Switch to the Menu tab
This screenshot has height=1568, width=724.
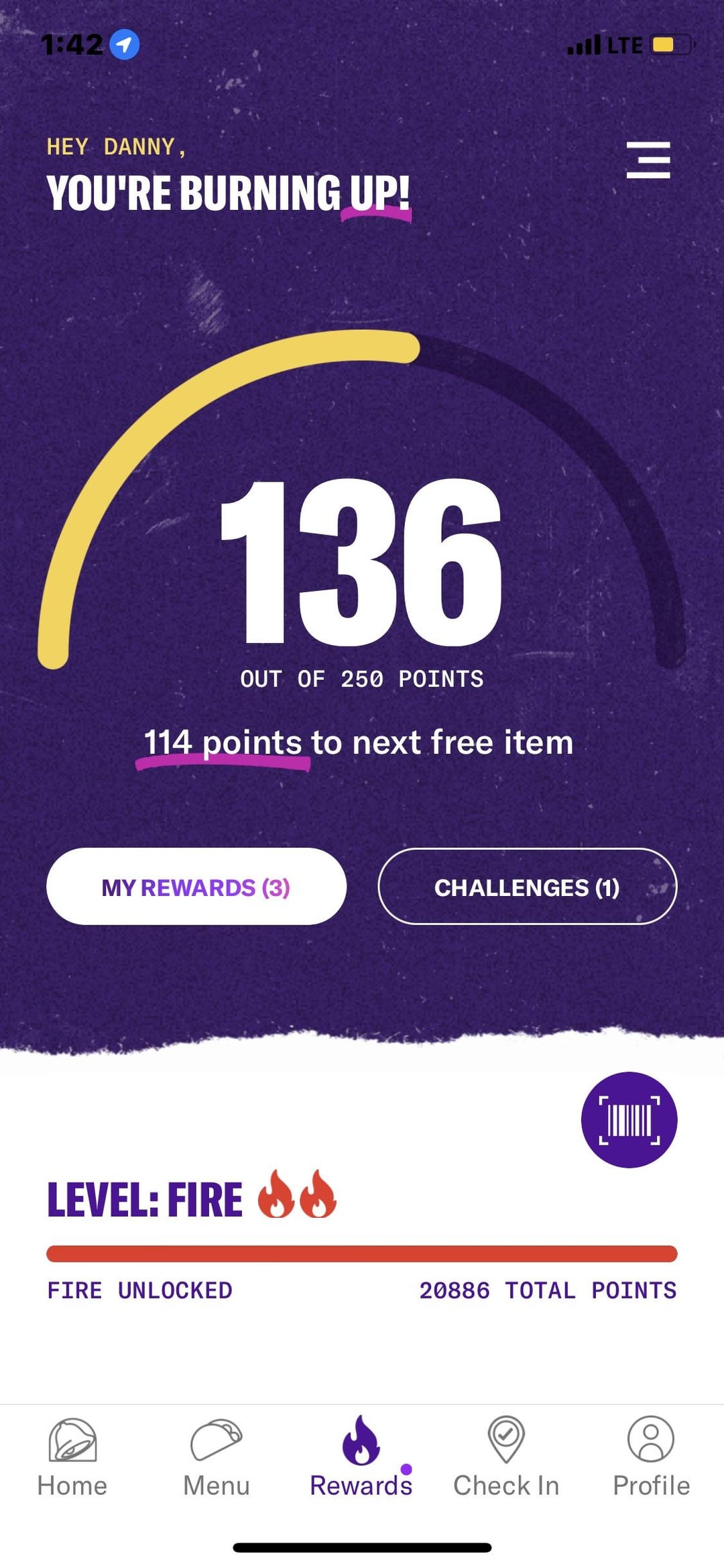point(217,1457)
